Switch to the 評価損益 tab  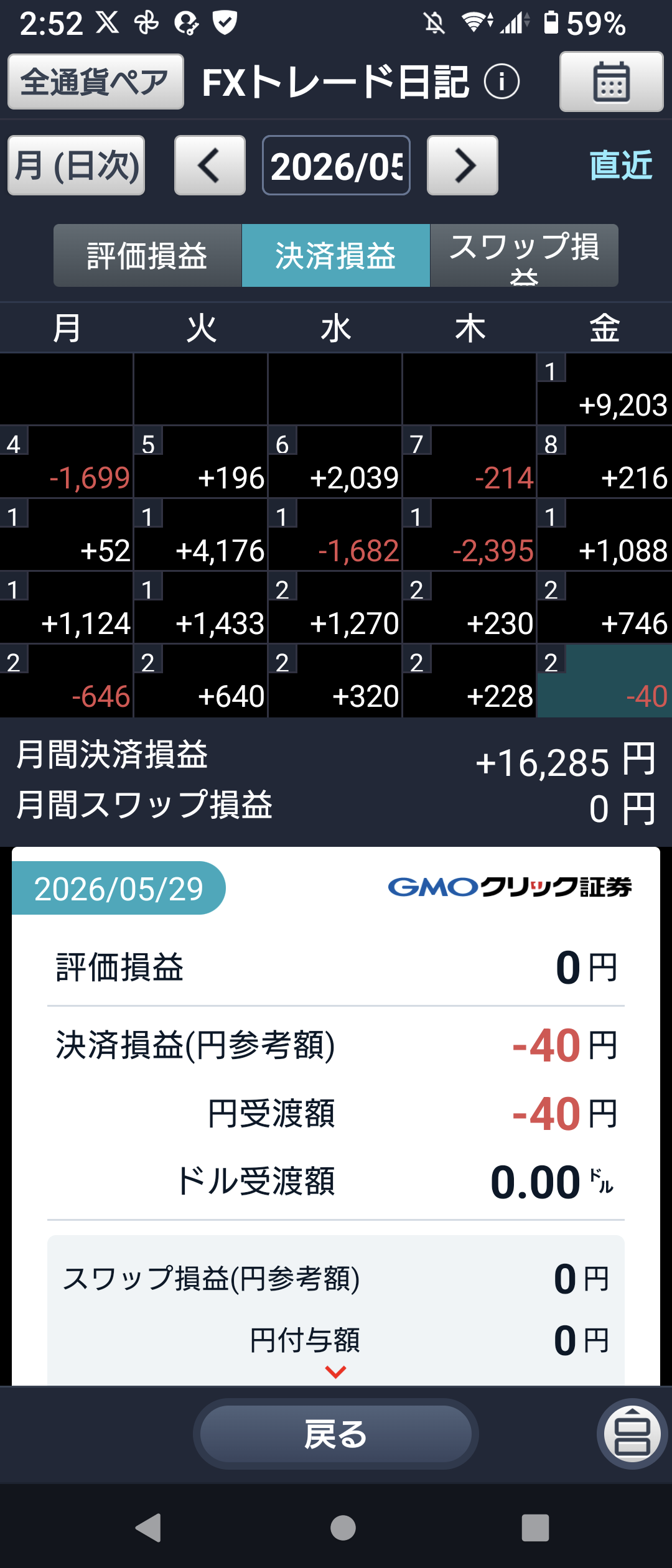point(147,256)
